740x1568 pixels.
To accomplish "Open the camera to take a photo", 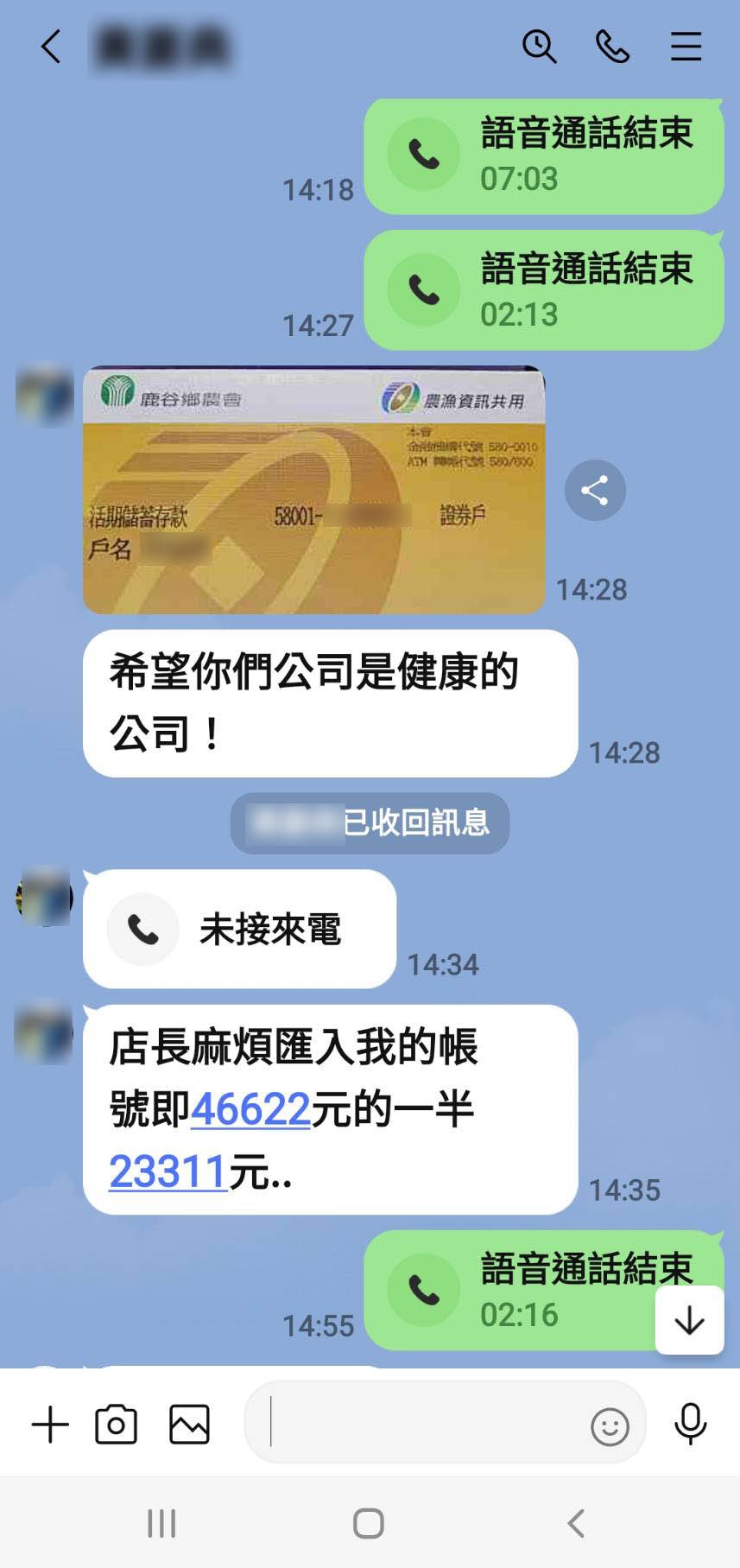I will coord(117,1425).
